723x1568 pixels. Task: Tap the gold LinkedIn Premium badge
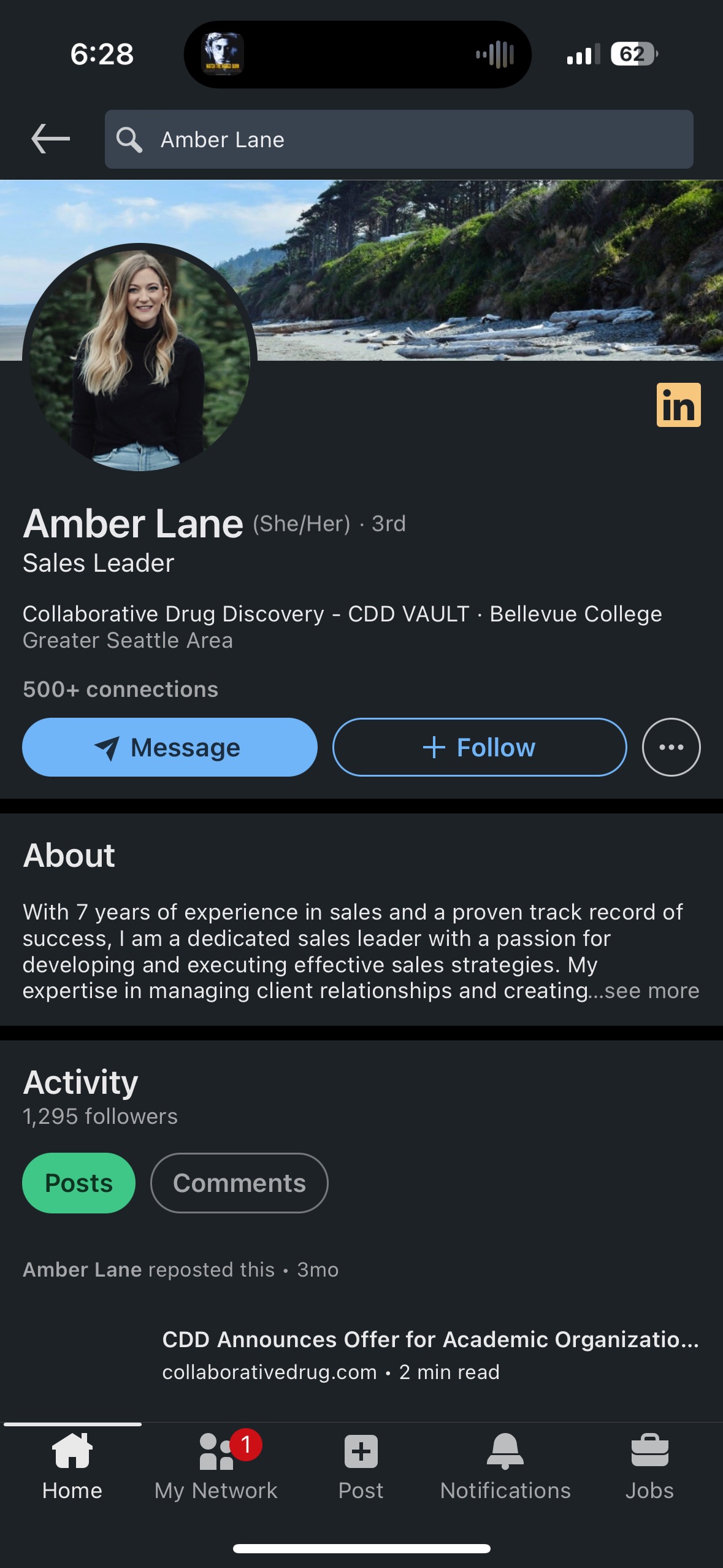tap(678, 405)
